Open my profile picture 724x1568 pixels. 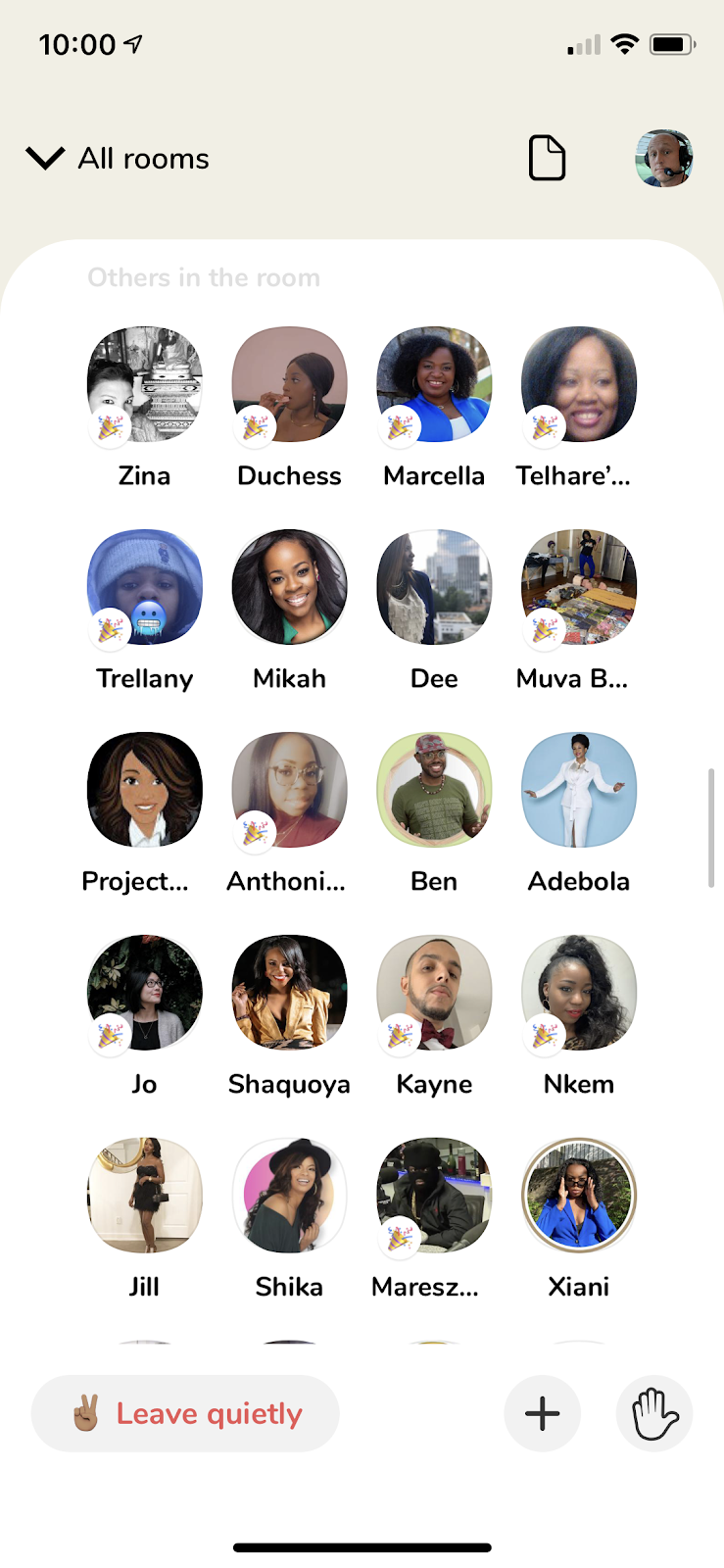(x=663, y=158)
